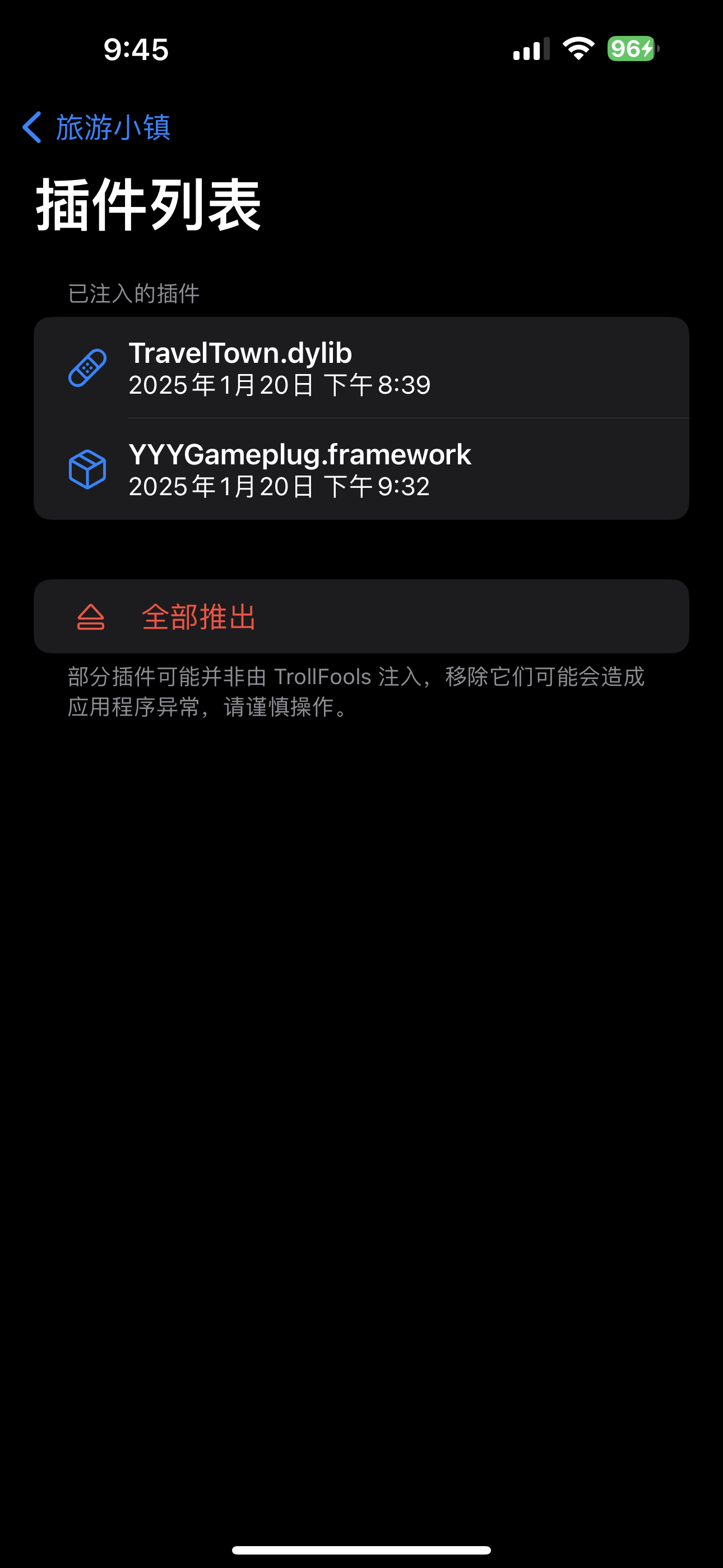Image resolution: width=723 pixels, height=1568 pixels.
Task: Tap 旅游小镇 to go back
Action: (113, 128)
